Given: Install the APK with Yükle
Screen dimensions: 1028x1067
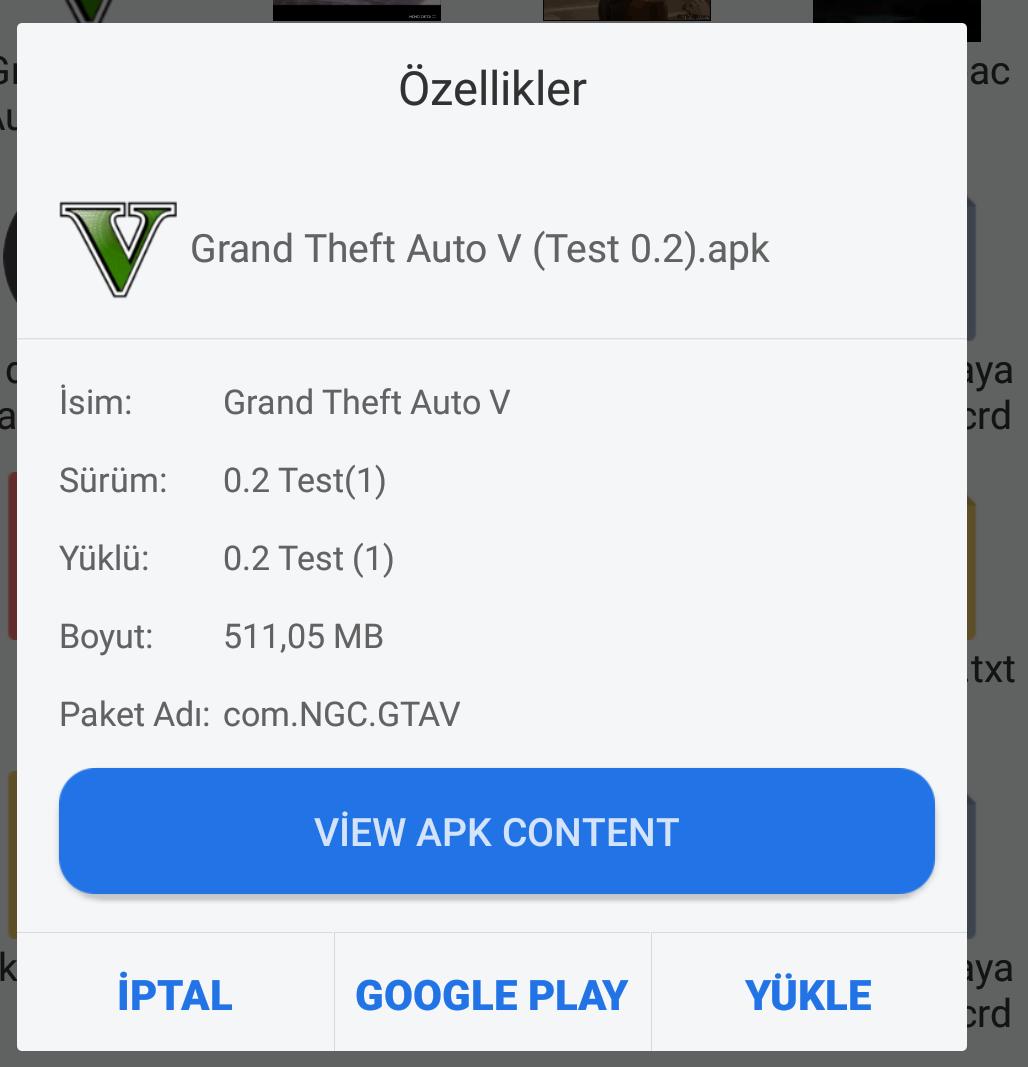Looking at the screenshot, I should point(808,994).
